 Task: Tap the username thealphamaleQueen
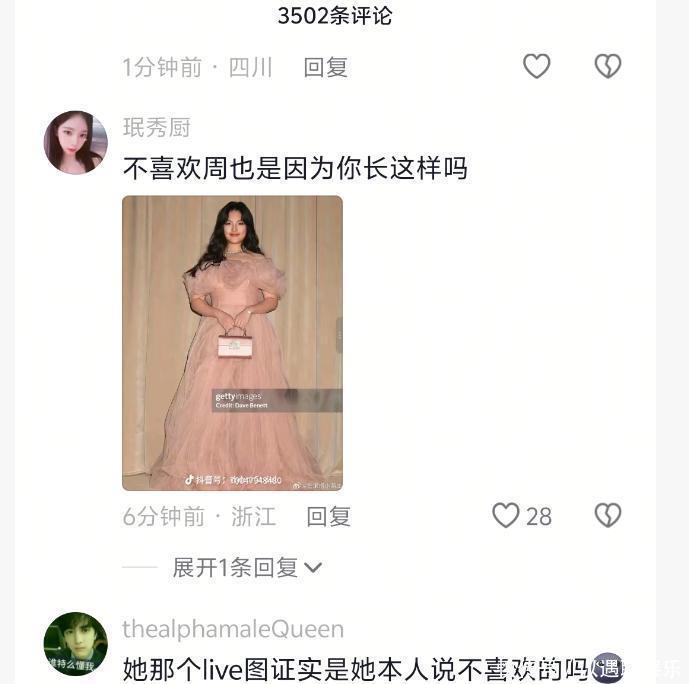[233, 629]
